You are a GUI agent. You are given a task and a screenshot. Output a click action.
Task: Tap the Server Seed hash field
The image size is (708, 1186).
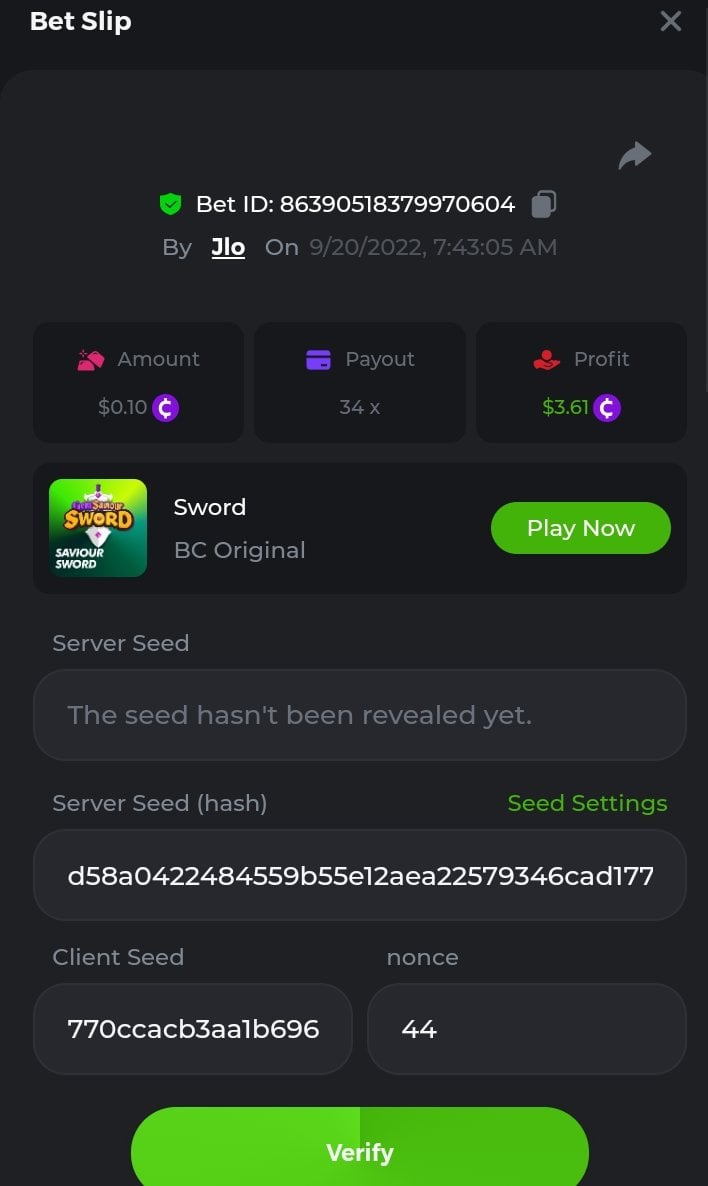(x=360, y=876)
